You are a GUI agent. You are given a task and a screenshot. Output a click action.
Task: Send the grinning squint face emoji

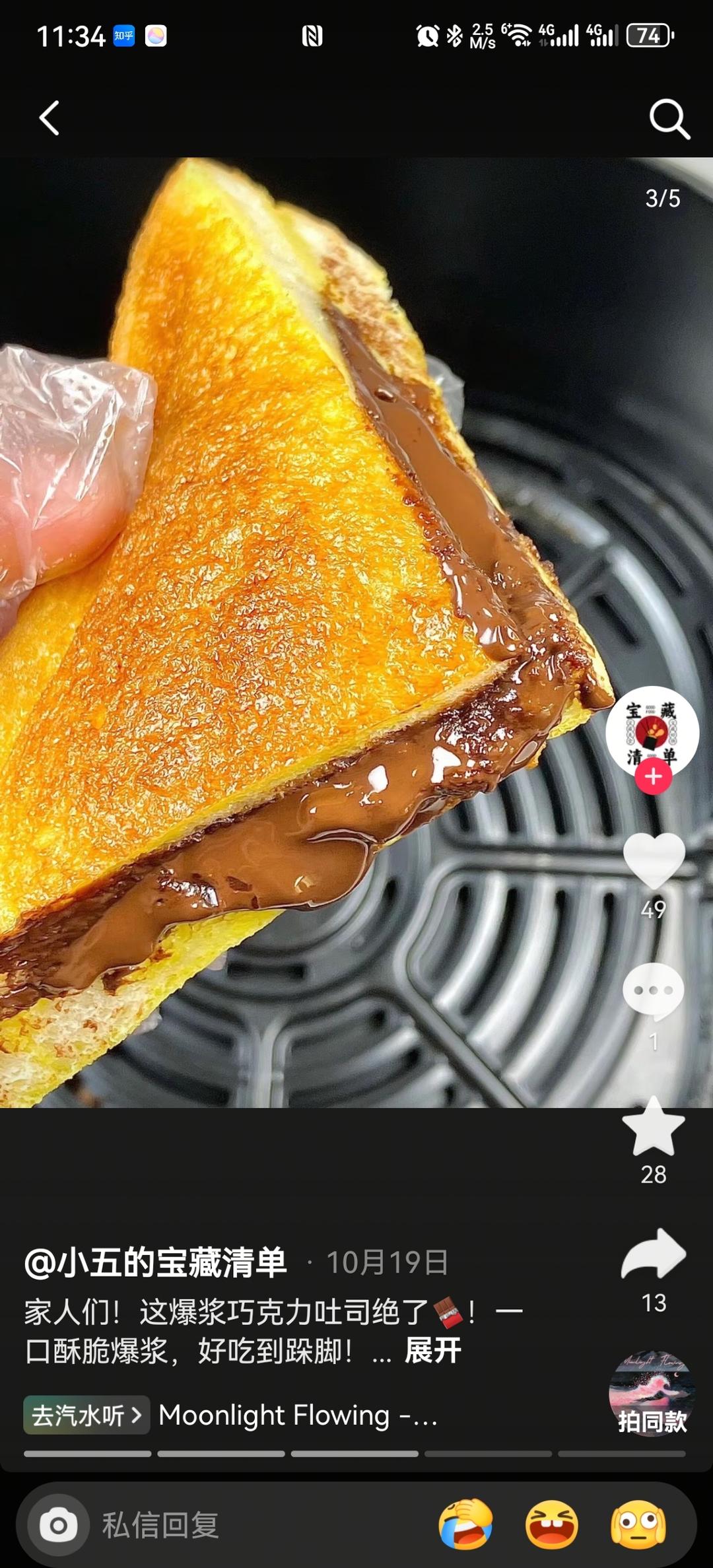click(x=552, y=1524)
